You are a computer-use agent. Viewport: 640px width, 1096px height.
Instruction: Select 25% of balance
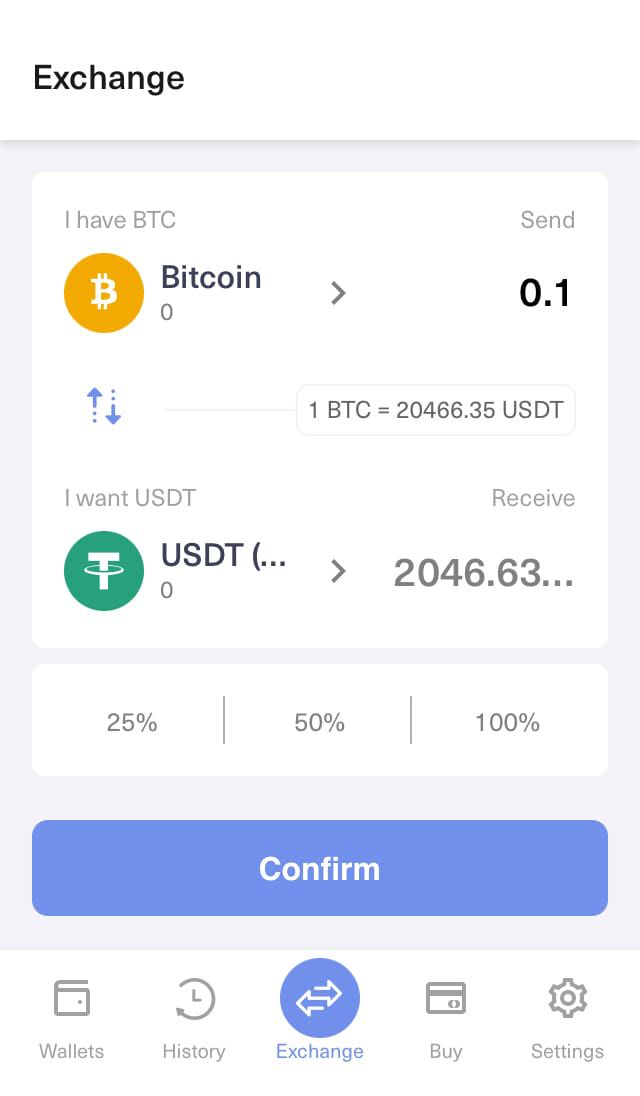pos(132,722)
